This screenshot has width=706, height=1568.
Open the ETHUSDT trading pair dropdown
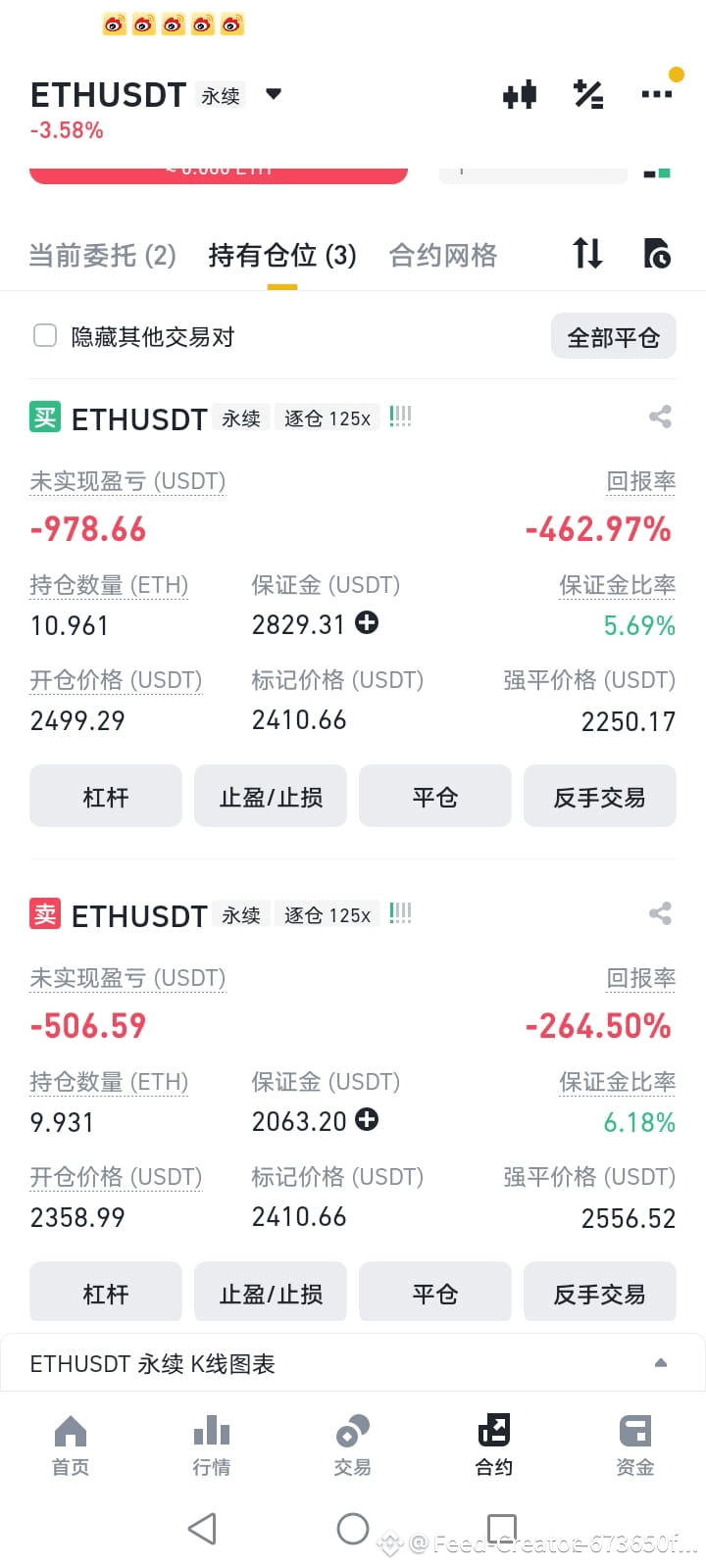274,94
